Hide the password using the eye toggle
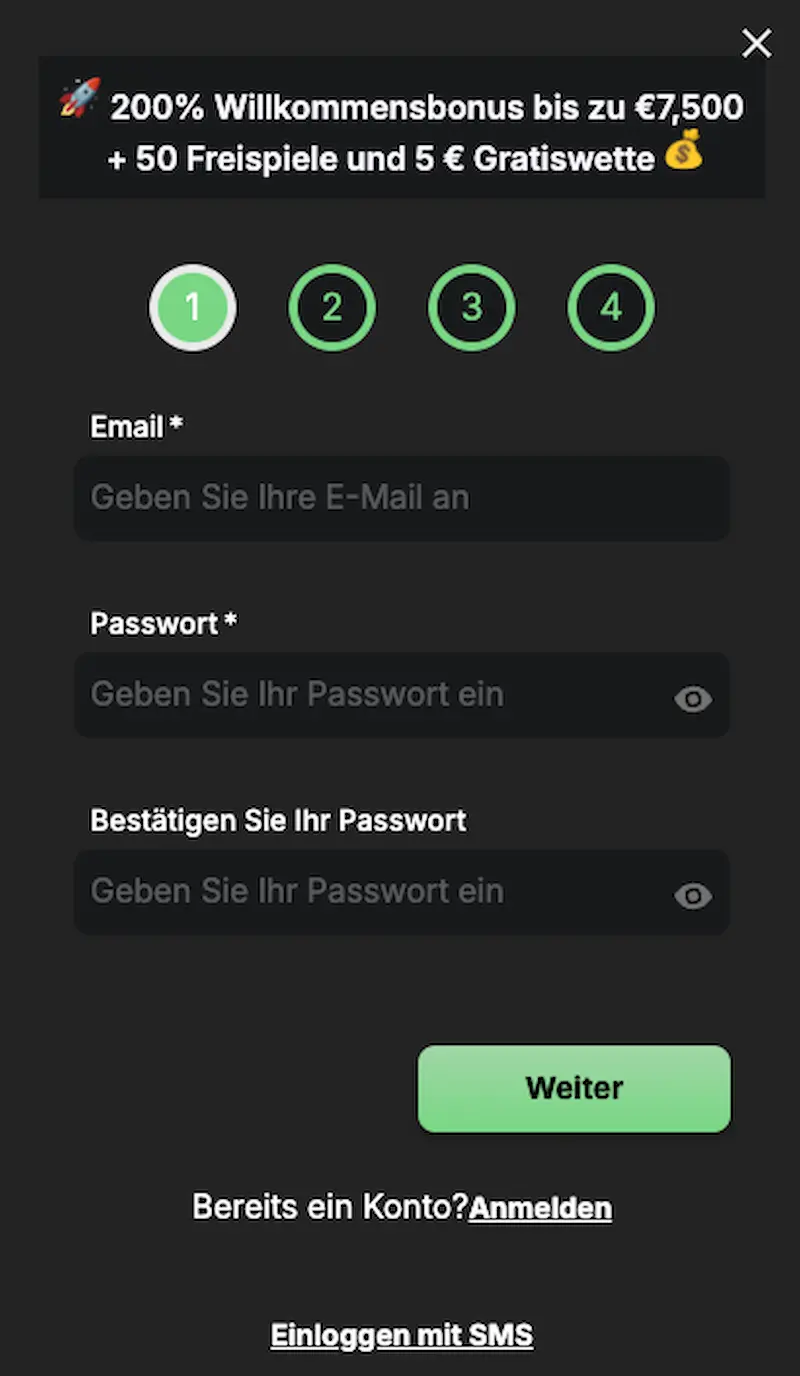The image size is (800, 1376). tap(692, 699)
